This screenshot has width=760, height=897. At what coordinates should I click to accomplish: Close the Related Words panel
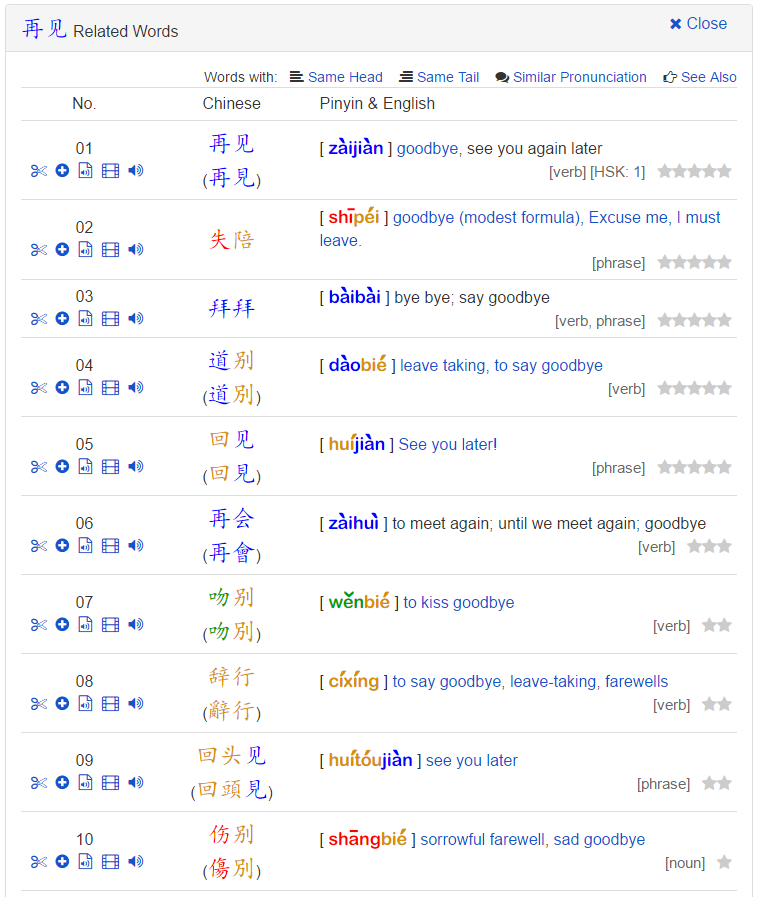[698, 23]
